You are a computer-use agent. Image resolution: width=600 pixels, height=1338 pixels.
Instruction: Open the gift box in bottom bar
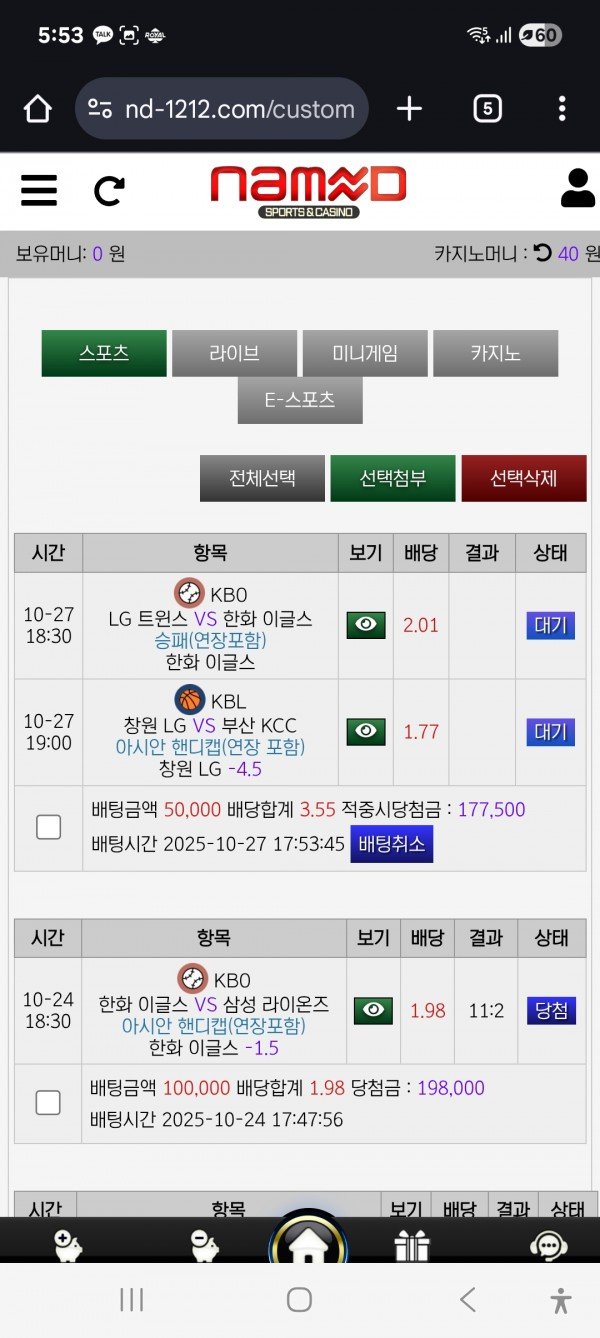(x=411, y=1245)
